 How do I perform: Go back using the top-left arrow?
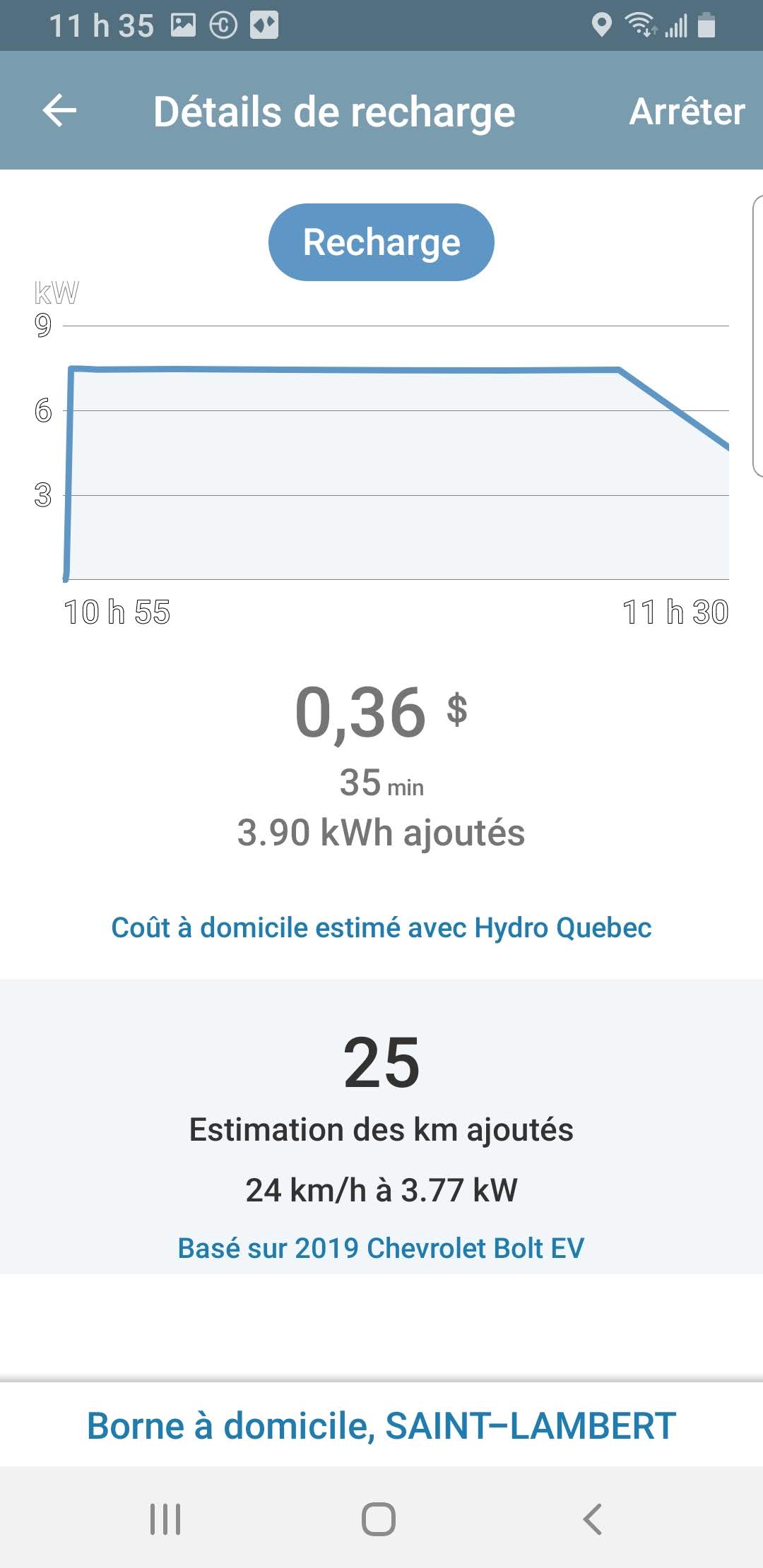[59, 111]
